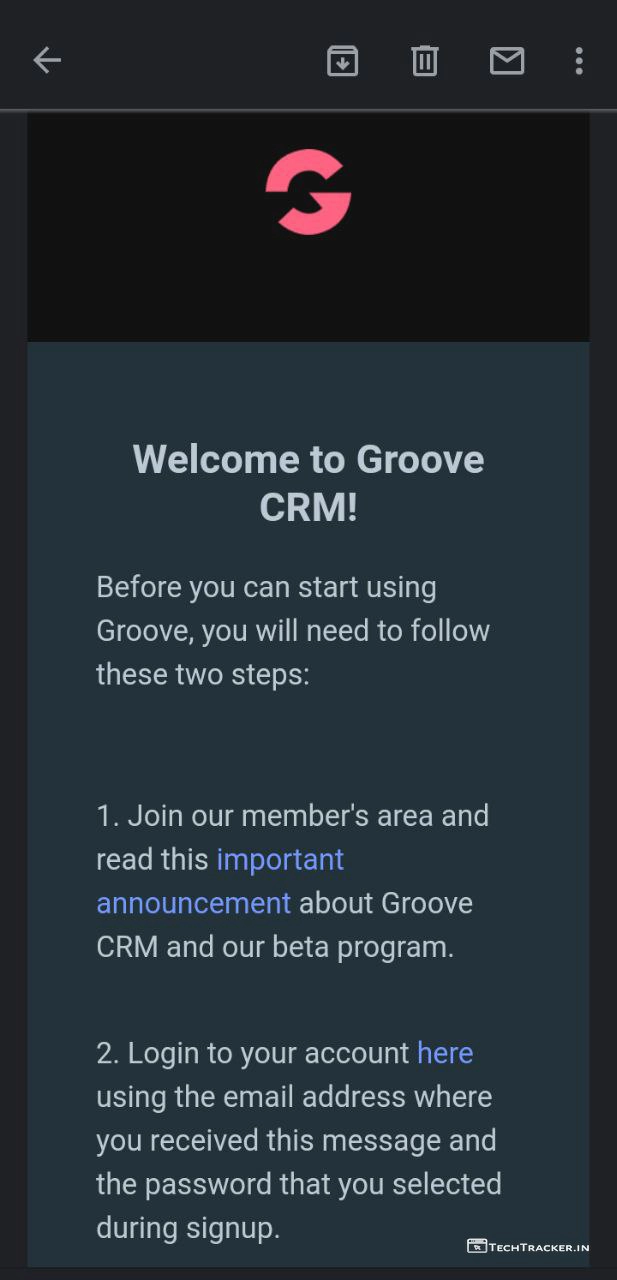617x1280 pixels.
Task: Archive this email
Action: point(343,61)
